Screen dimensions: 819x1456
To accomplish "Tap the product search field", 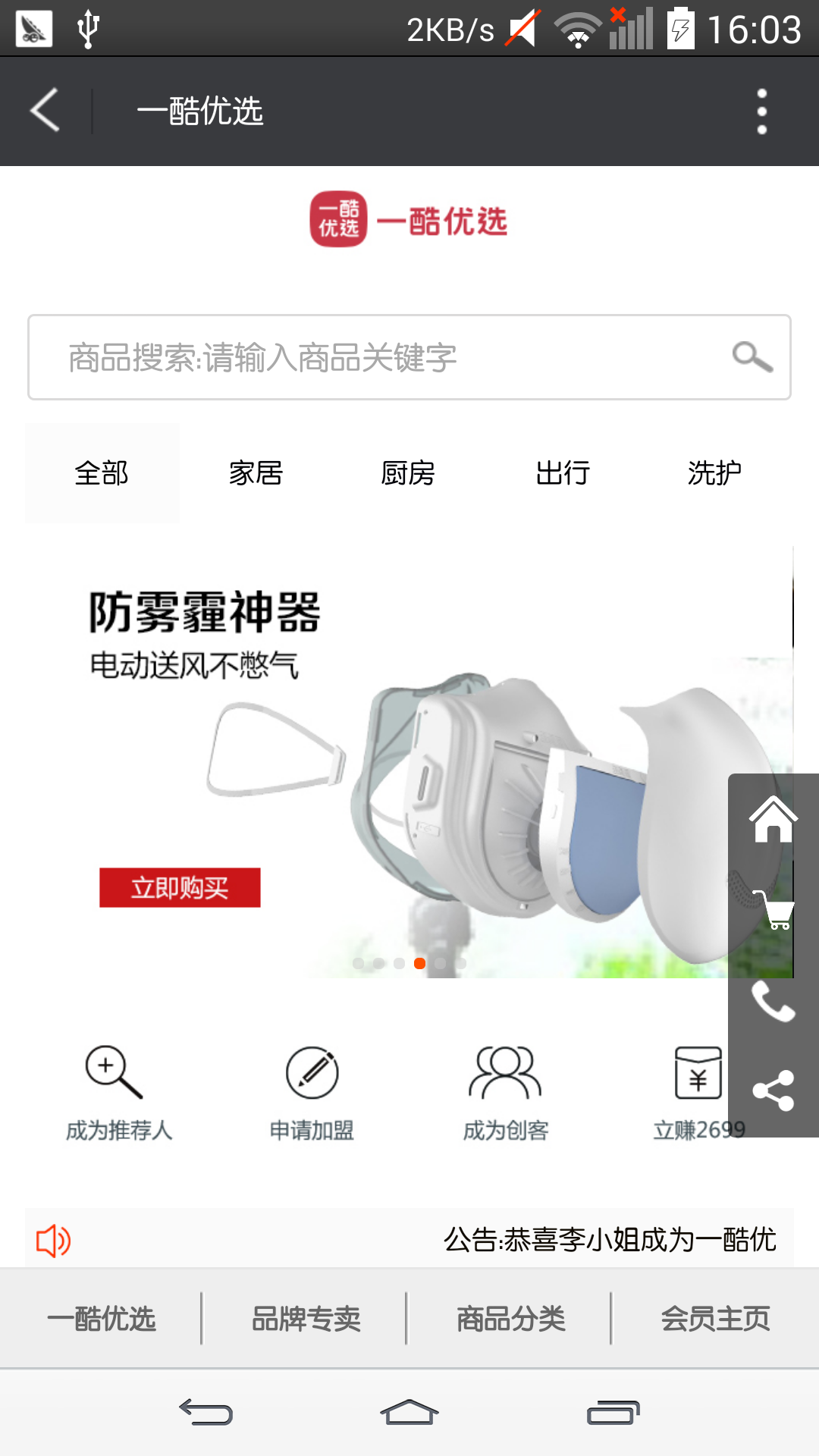I will [x=379, y=357].
